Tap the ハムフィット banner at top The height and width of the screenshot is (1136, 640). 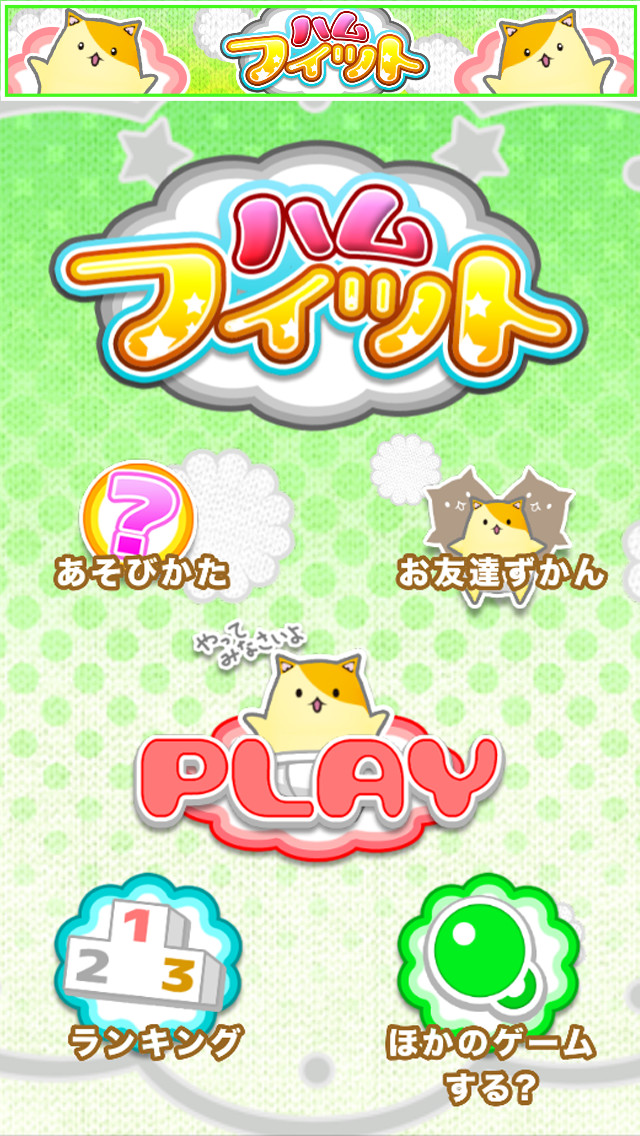coord(320,50)
